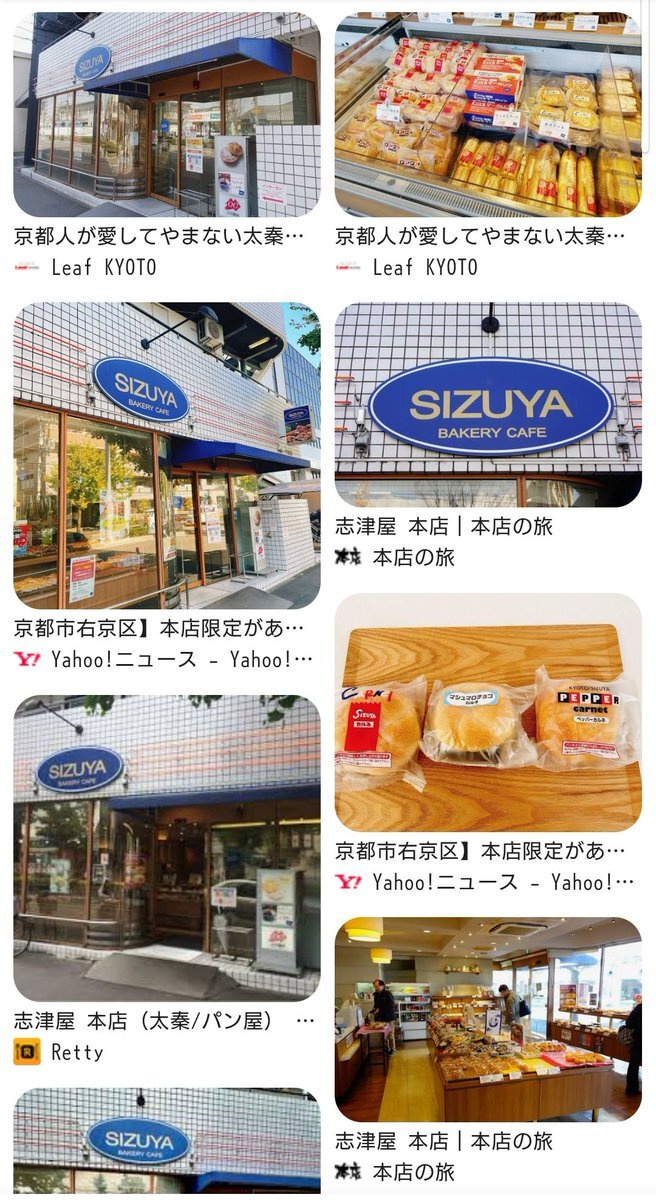This screenshot has width=656, height=1200.
Task: Open the Yahoo!ニュース image of three breads
Action: tap(488, 712)
